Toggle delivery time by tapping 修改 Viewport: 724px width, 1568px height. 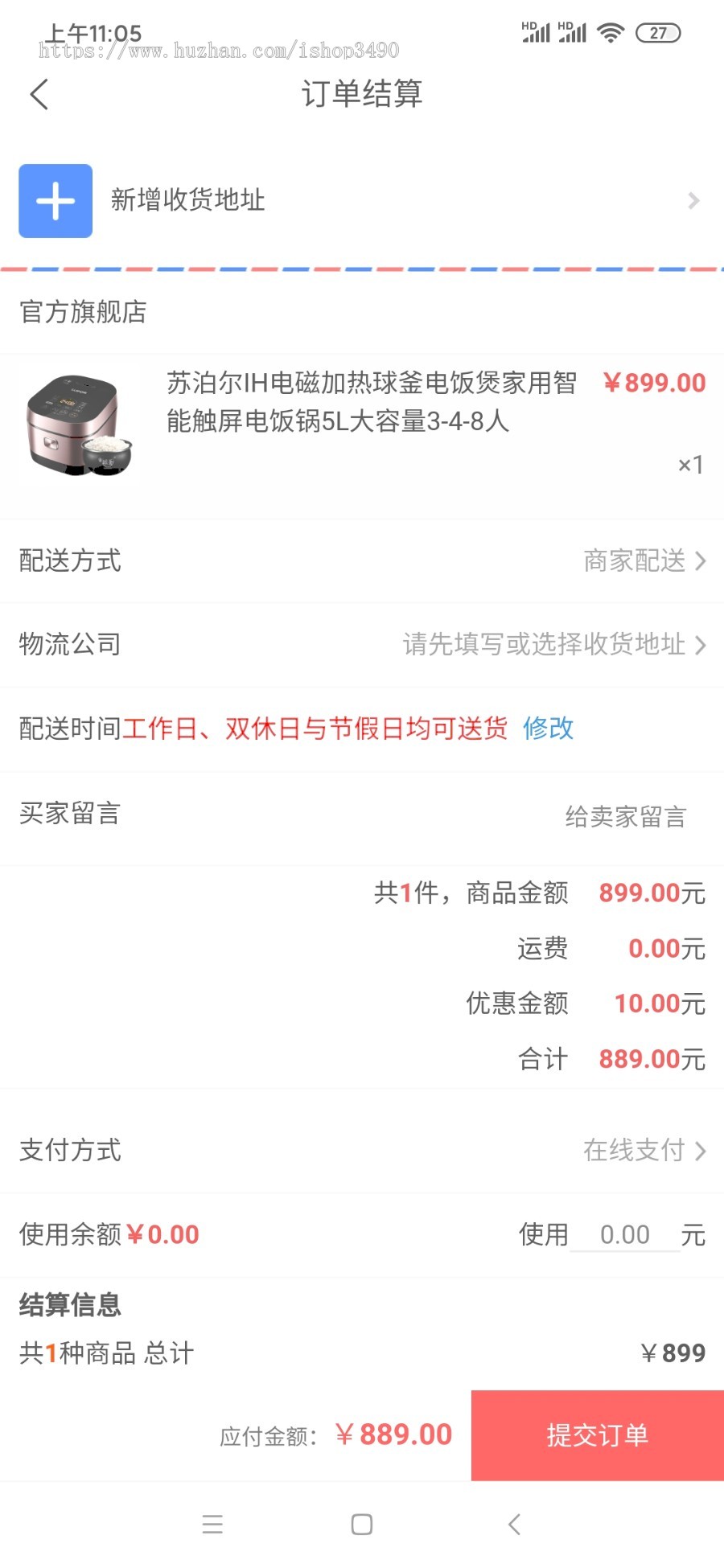tap(549, 729)
